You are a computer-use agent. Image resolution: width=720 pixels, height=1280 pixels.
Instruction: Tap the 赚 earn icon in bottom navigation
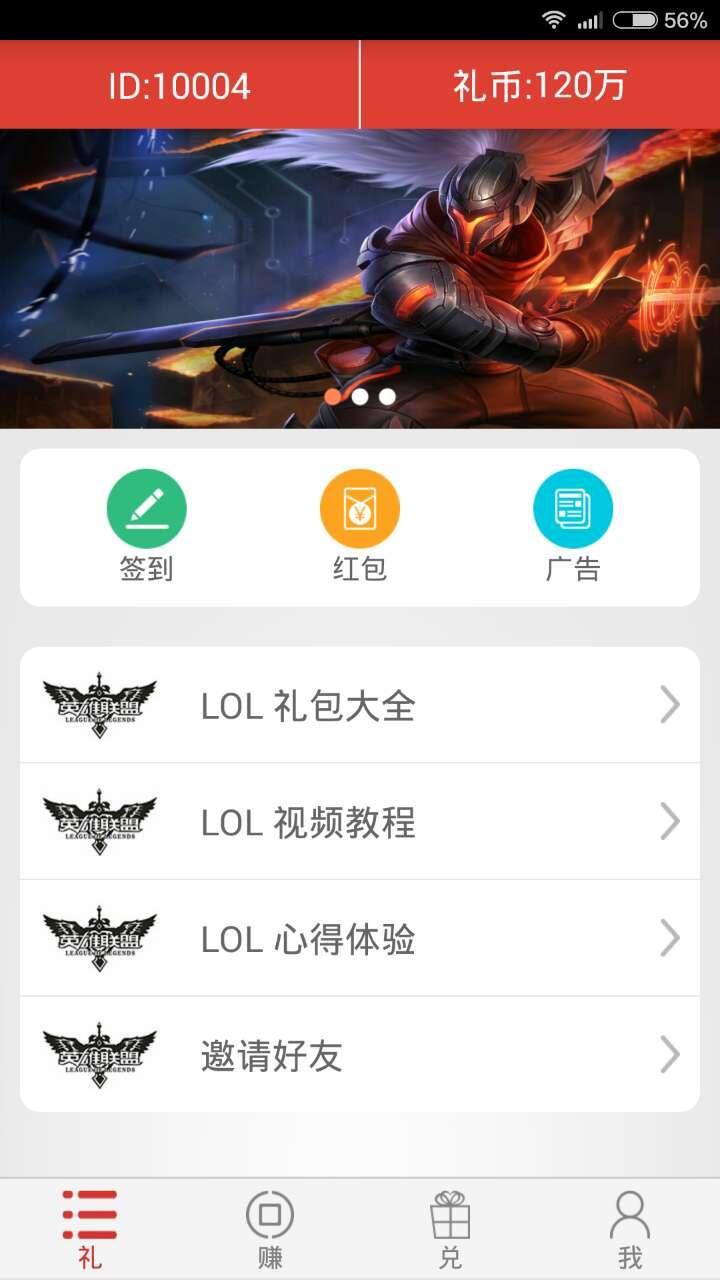(x=270, y=1214)
